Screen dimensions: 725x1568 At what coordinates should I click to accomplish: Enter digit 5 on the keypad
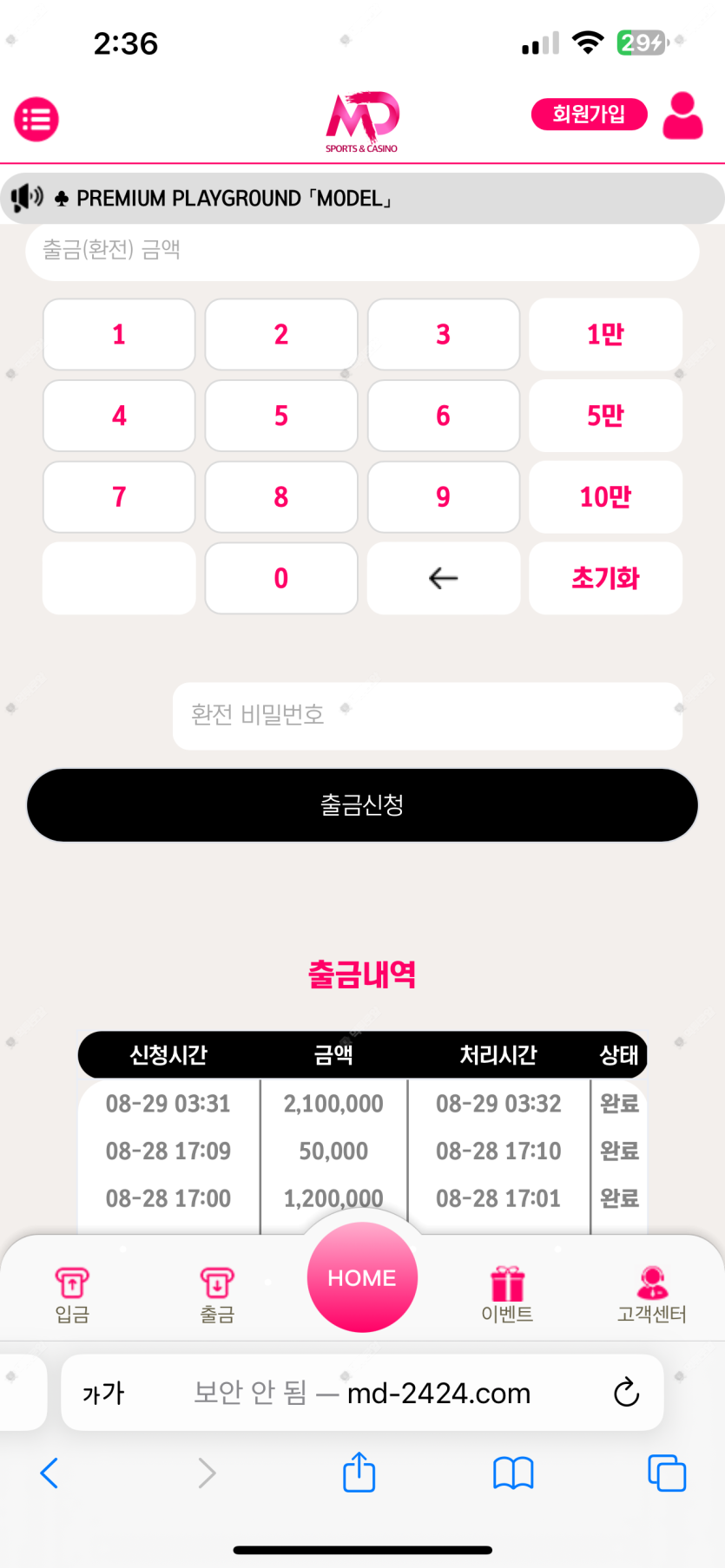point(281,416)
